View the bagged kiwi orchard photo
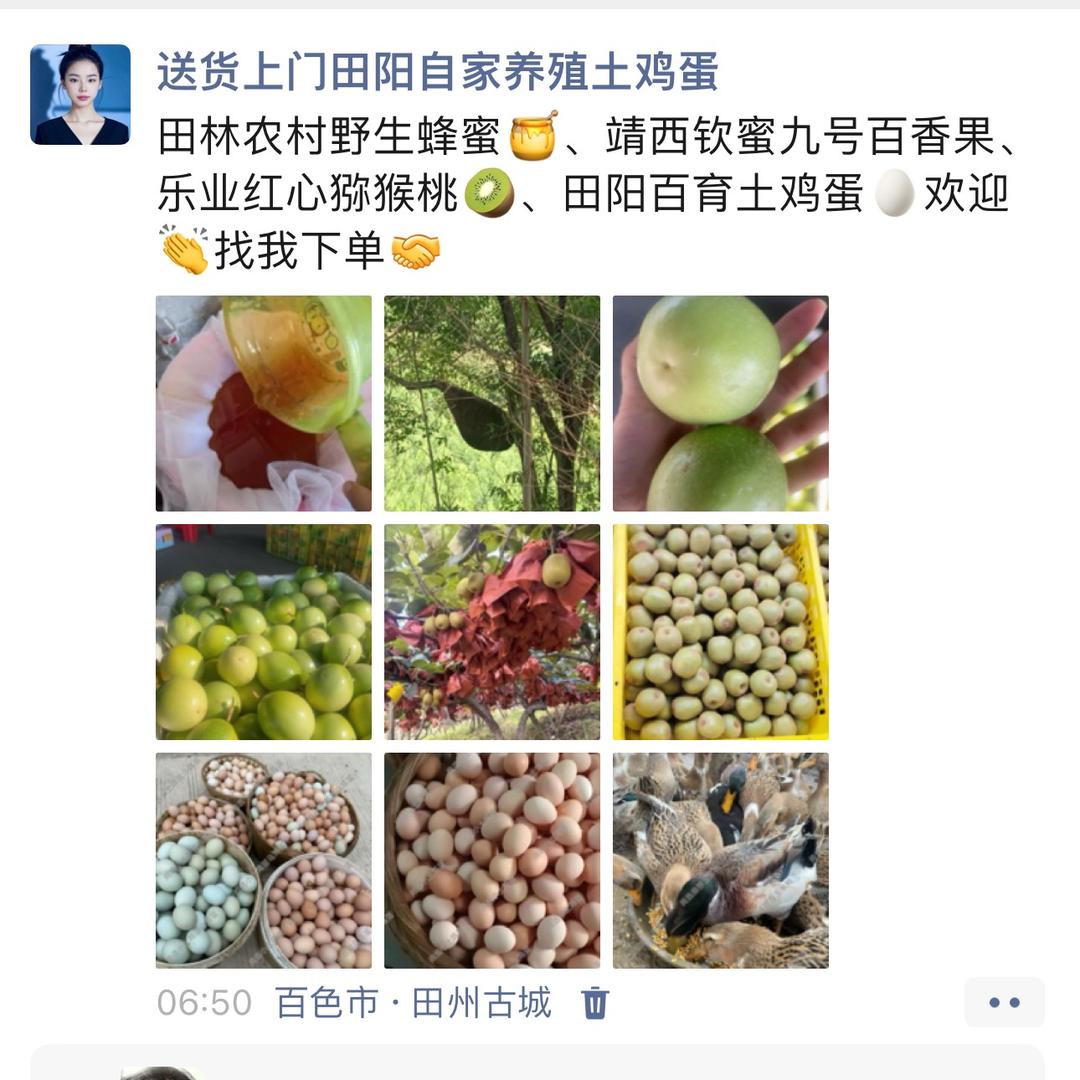This screenshot has height=1080, width=1080. (492, 632)
